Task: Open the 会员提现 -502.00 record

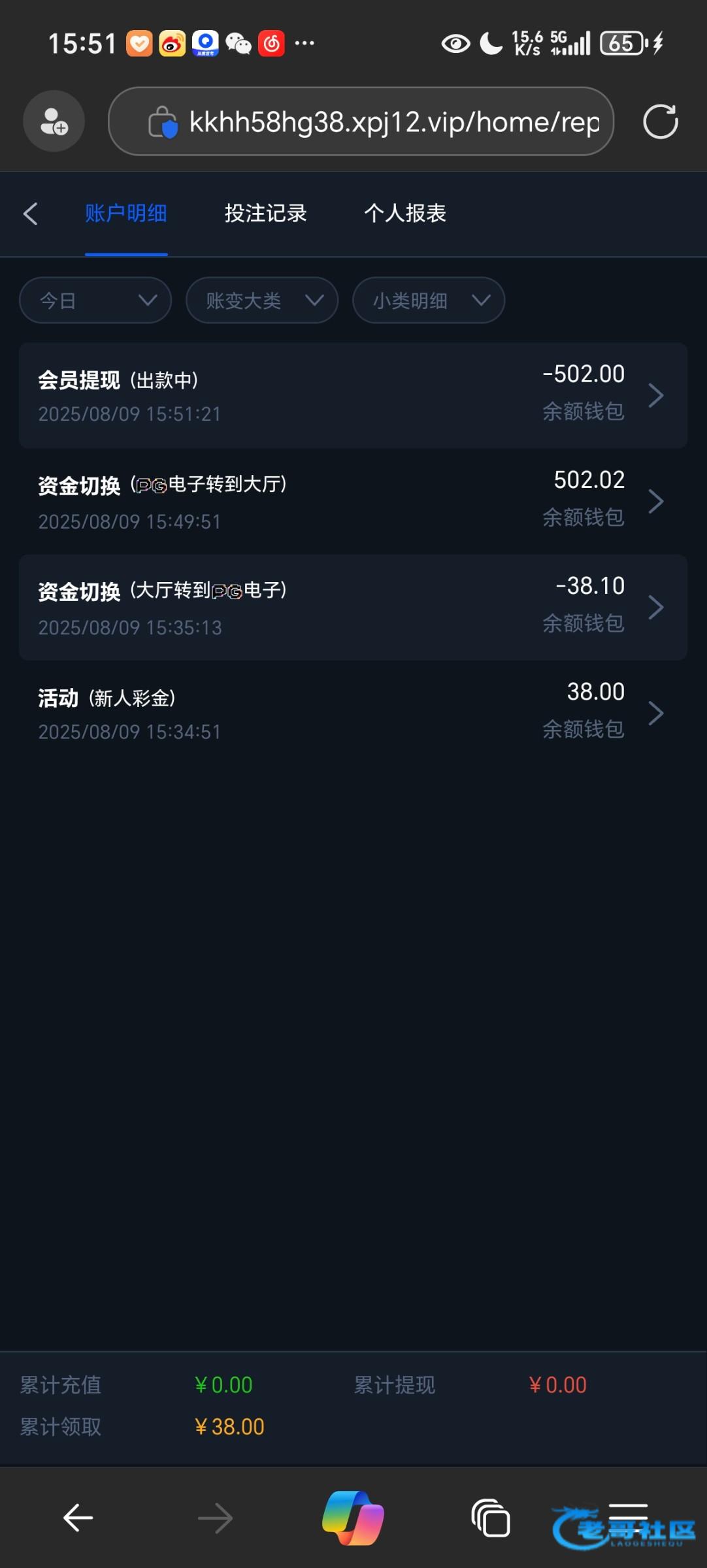Action: coord(353,395)
